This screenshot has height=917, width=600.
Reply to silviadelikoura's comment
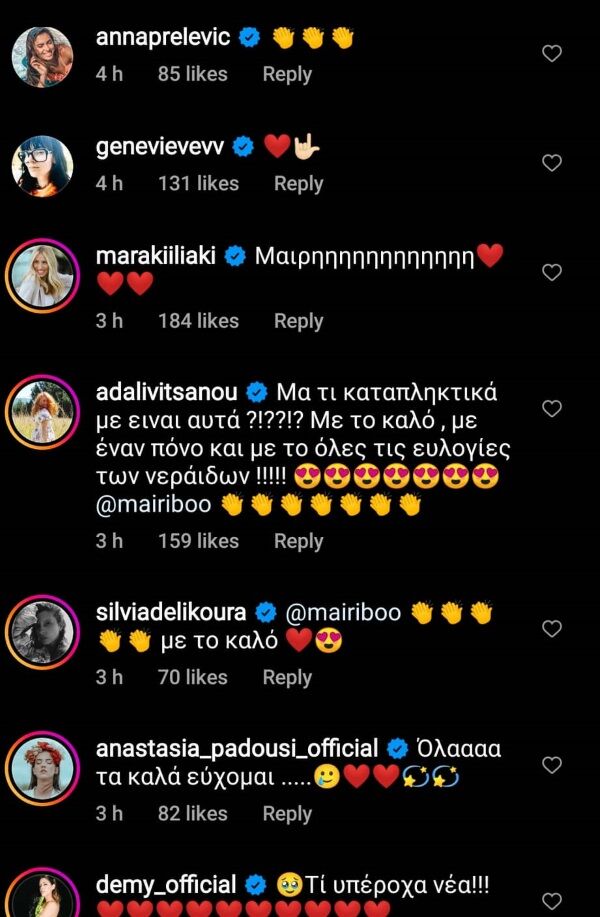(x=287, y=677)
